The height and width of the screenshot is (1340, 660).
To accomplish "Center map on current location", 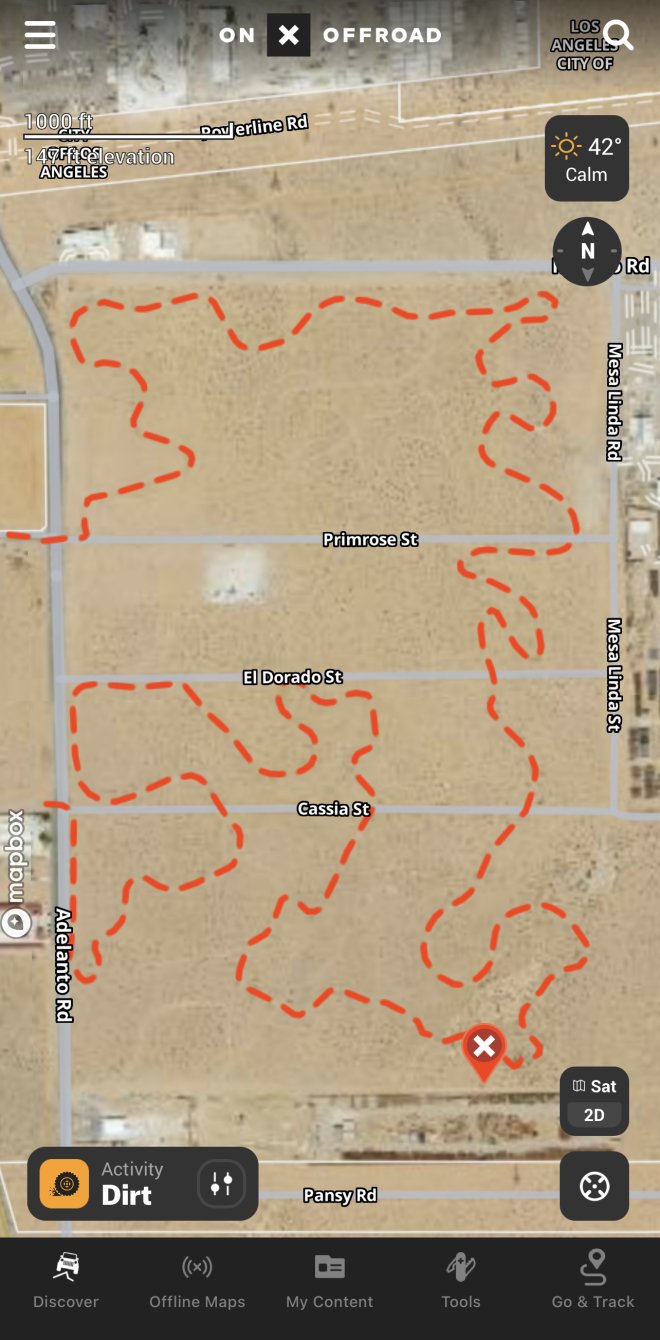I will (x=594, y=1186).
